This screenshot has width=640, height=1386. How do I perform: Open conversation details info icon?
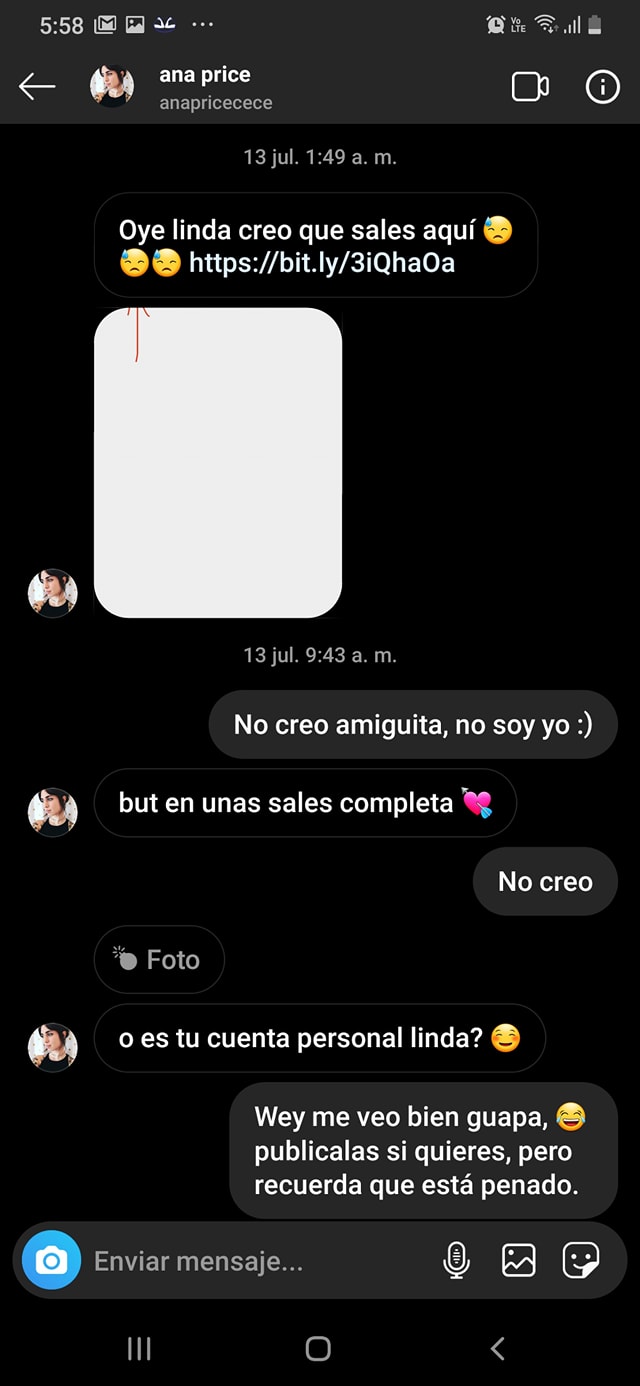(602, 88)
